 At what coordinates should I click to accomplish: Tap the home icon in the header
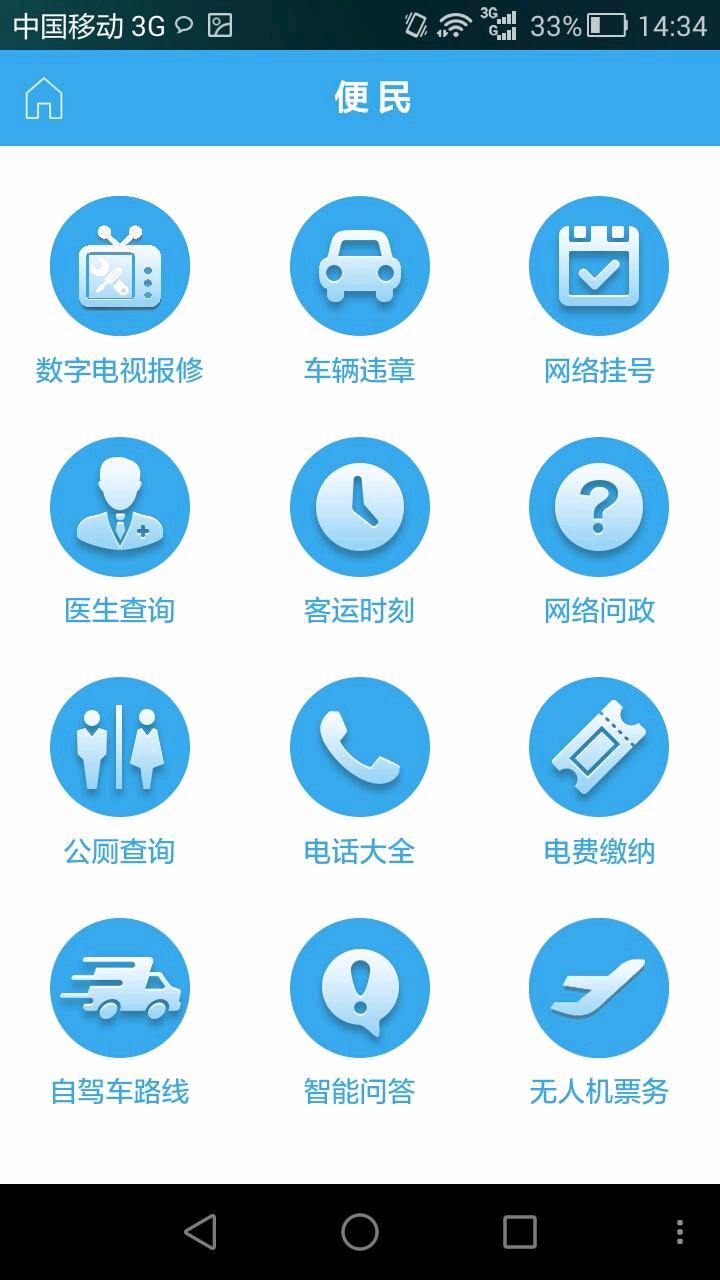point(44,99)
